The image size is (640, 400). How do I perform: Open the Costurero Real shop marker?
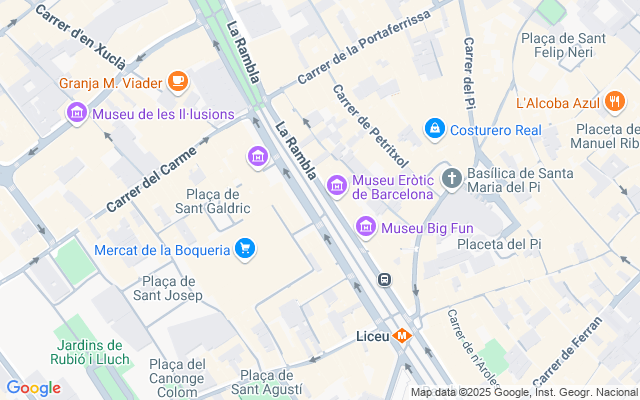coord(435,130)
